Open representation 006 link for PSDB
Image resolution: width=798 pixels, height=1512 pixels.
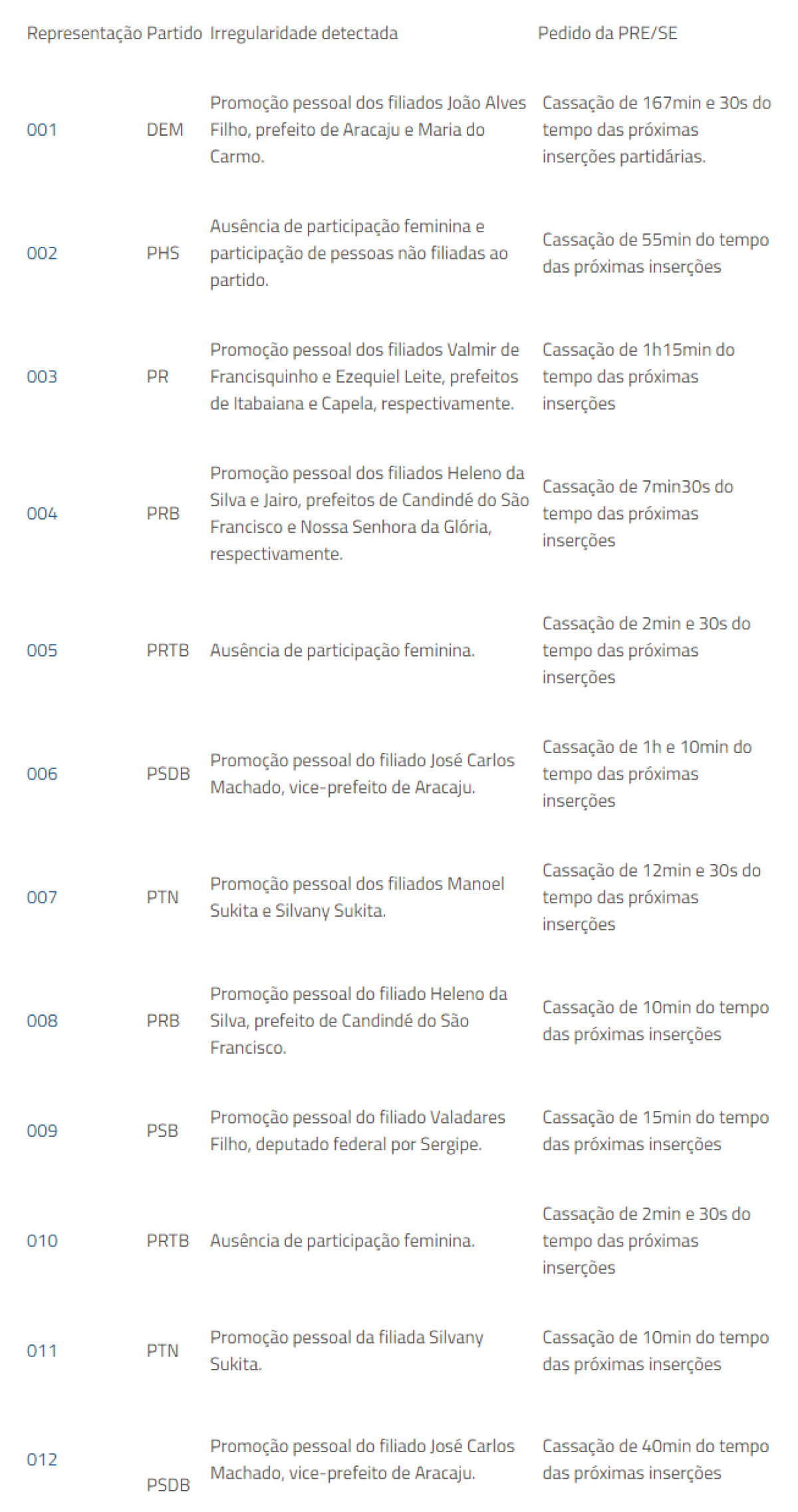[41, 774]
